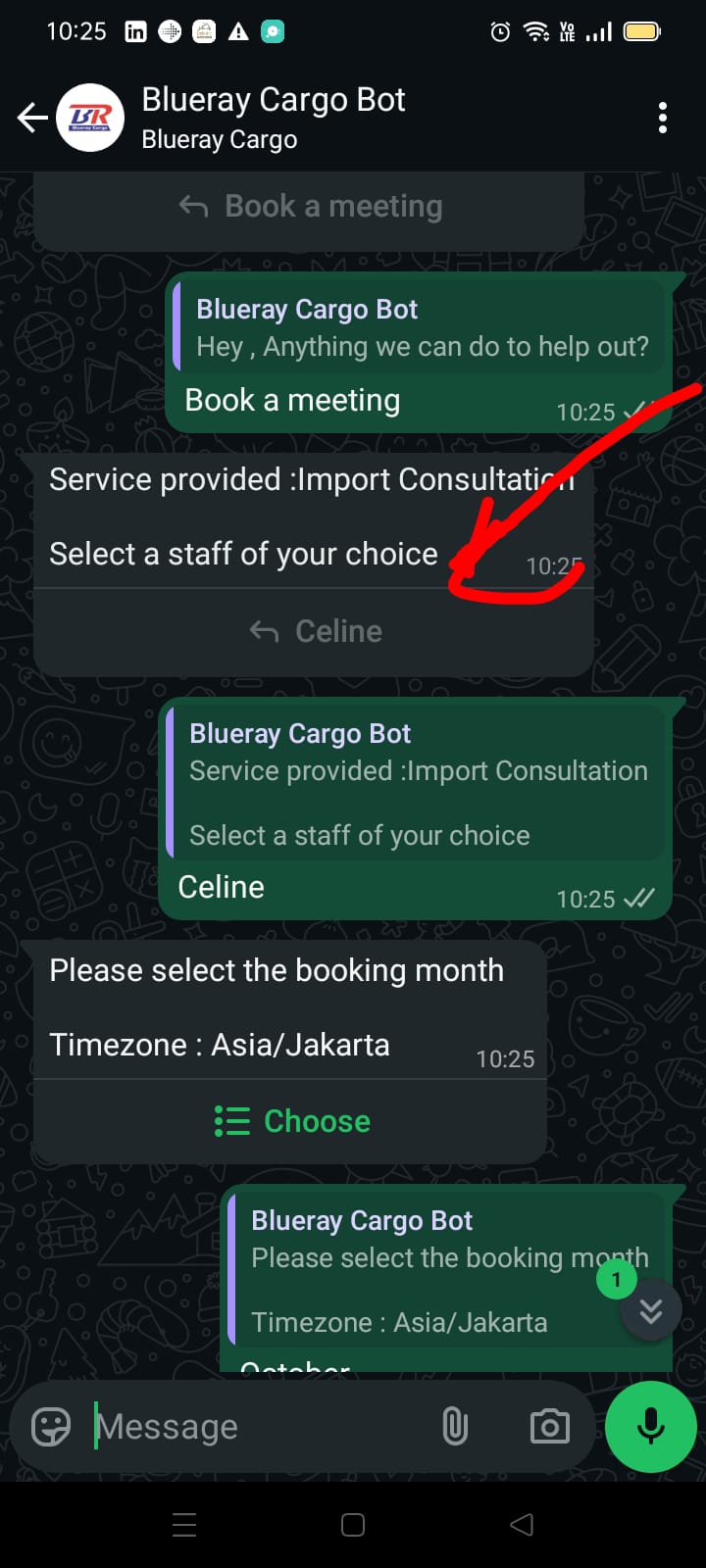
Task: Open the camera from the message bar
Action: [x=549, y=1427]
